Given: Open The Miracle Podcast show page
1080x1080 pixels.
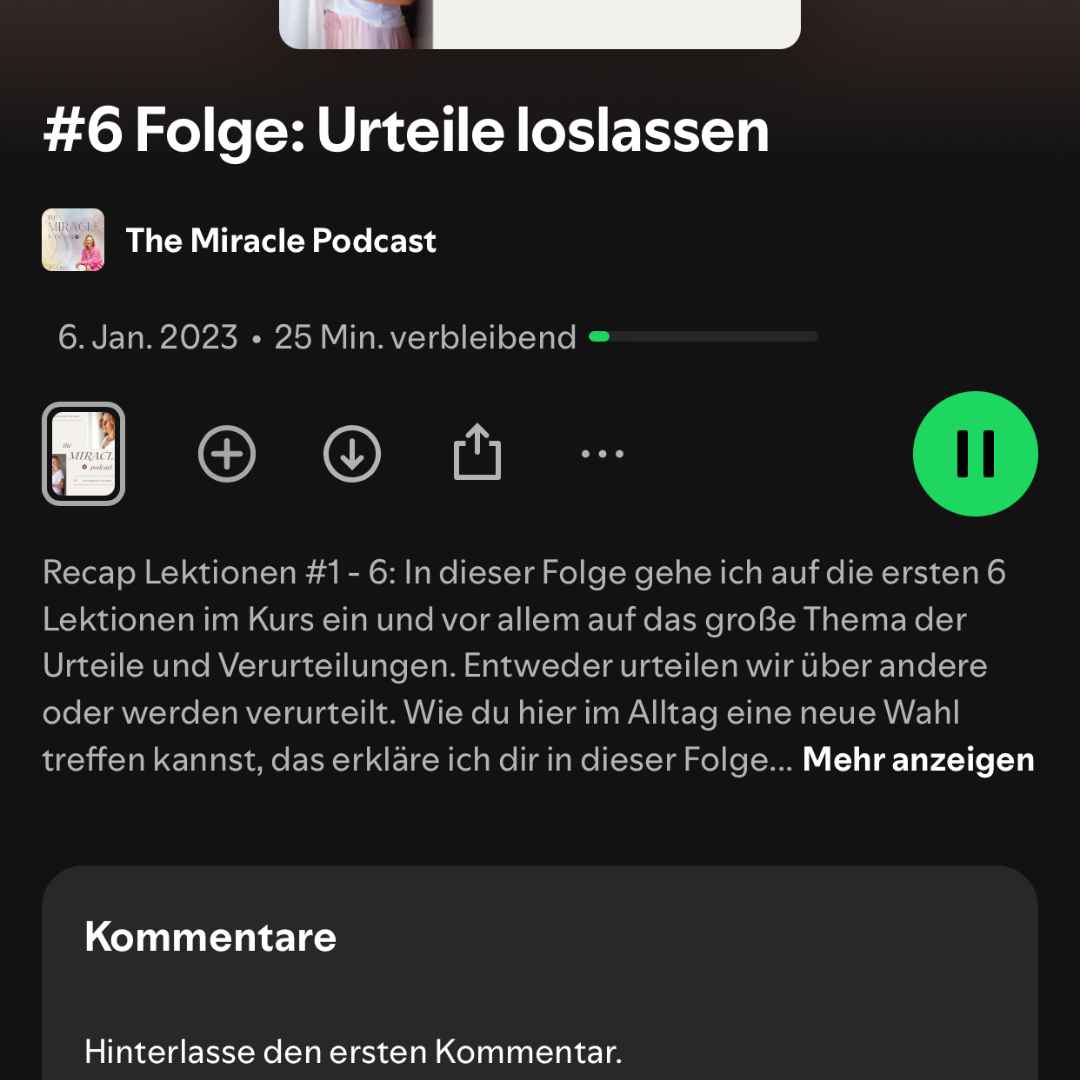Looking at the screenshot, I should coord(281,241).
